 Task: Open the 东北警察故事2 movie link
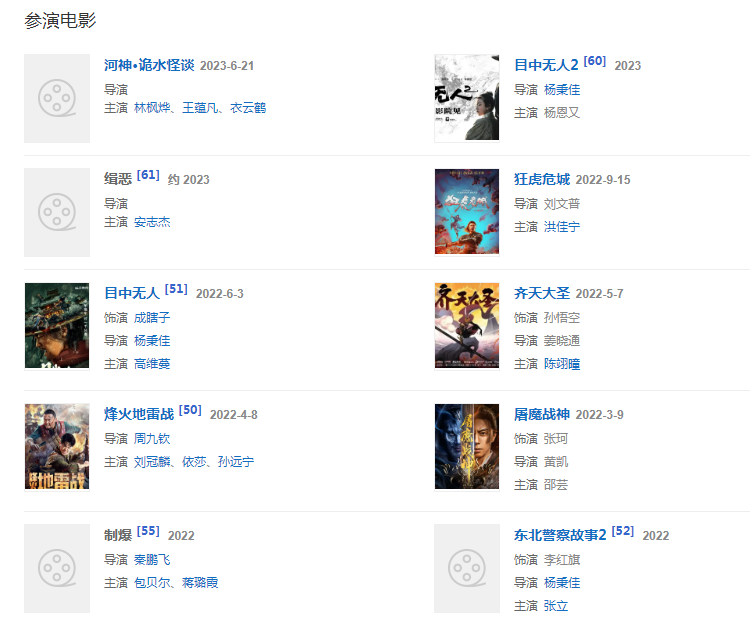(x=560, y=534)
